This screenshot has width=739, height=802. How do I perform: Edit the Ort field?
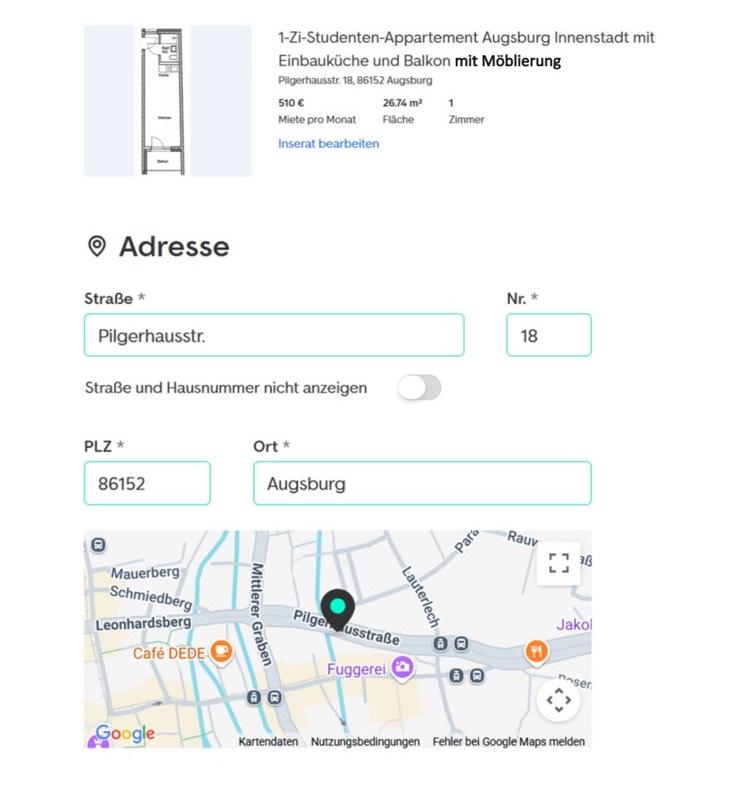pos(421,484)
